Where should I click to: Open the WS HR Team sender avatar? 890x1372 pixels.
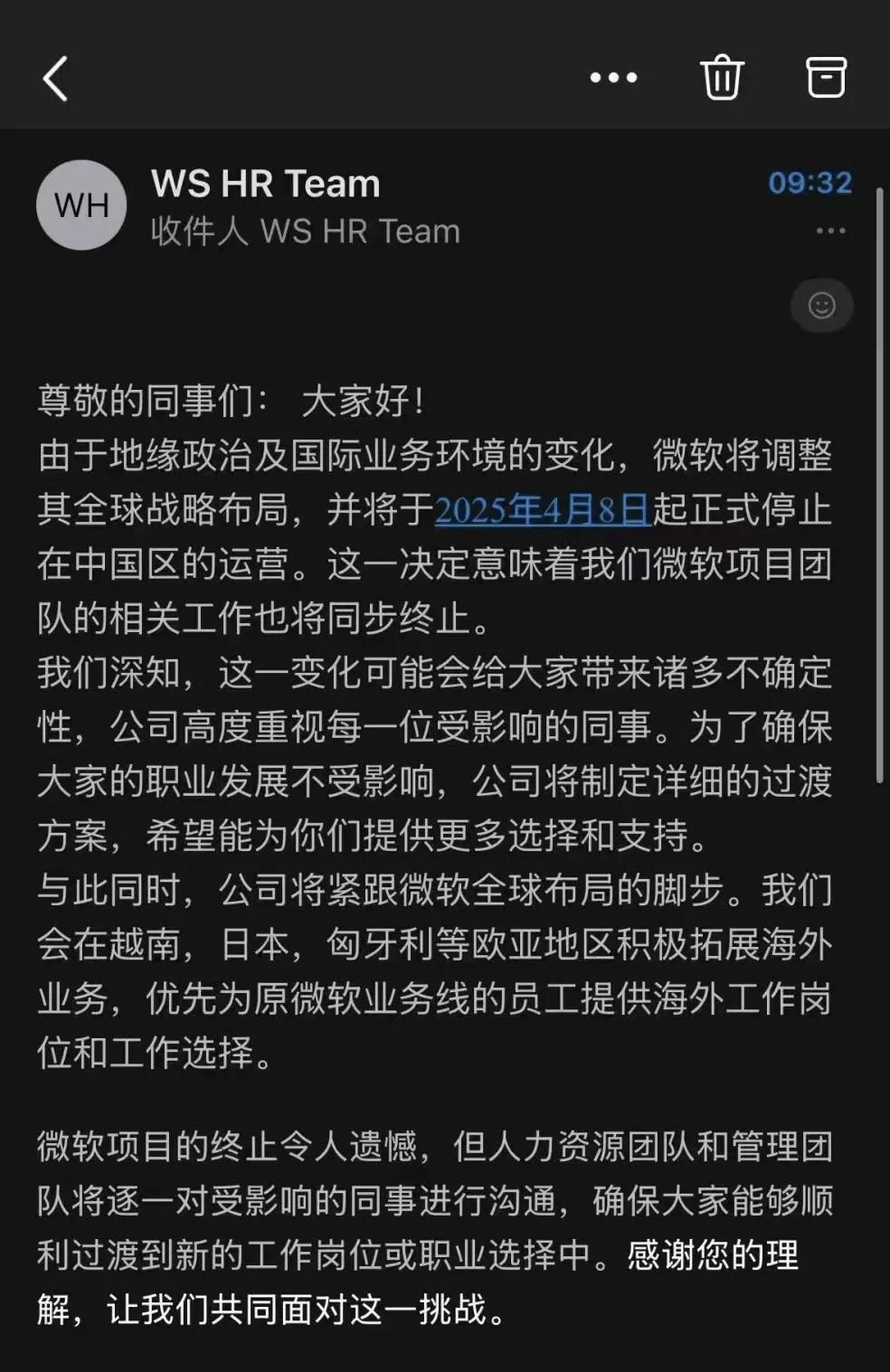(81, 205)
